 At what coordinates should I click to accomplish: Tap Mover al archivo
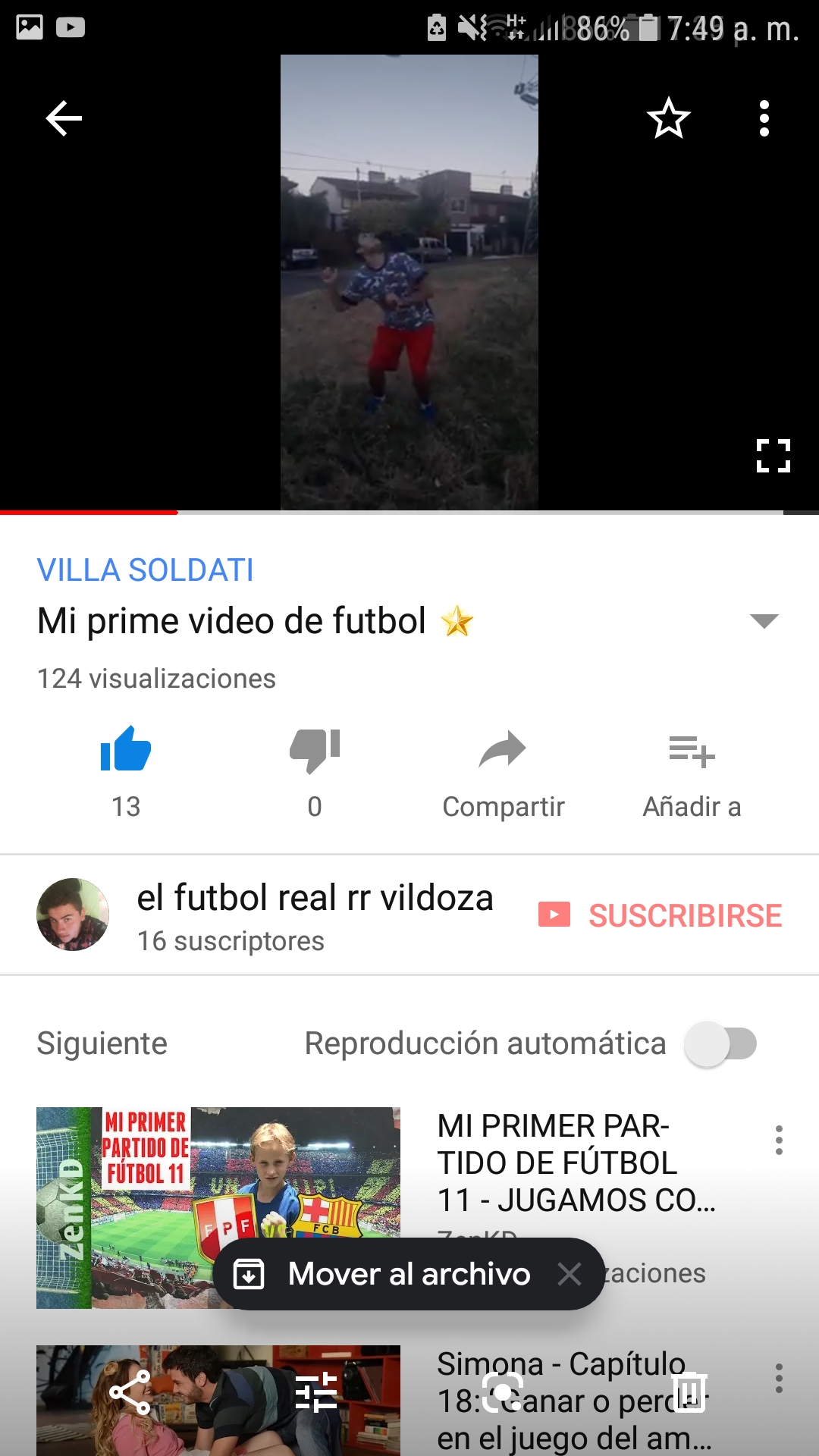408,1274
